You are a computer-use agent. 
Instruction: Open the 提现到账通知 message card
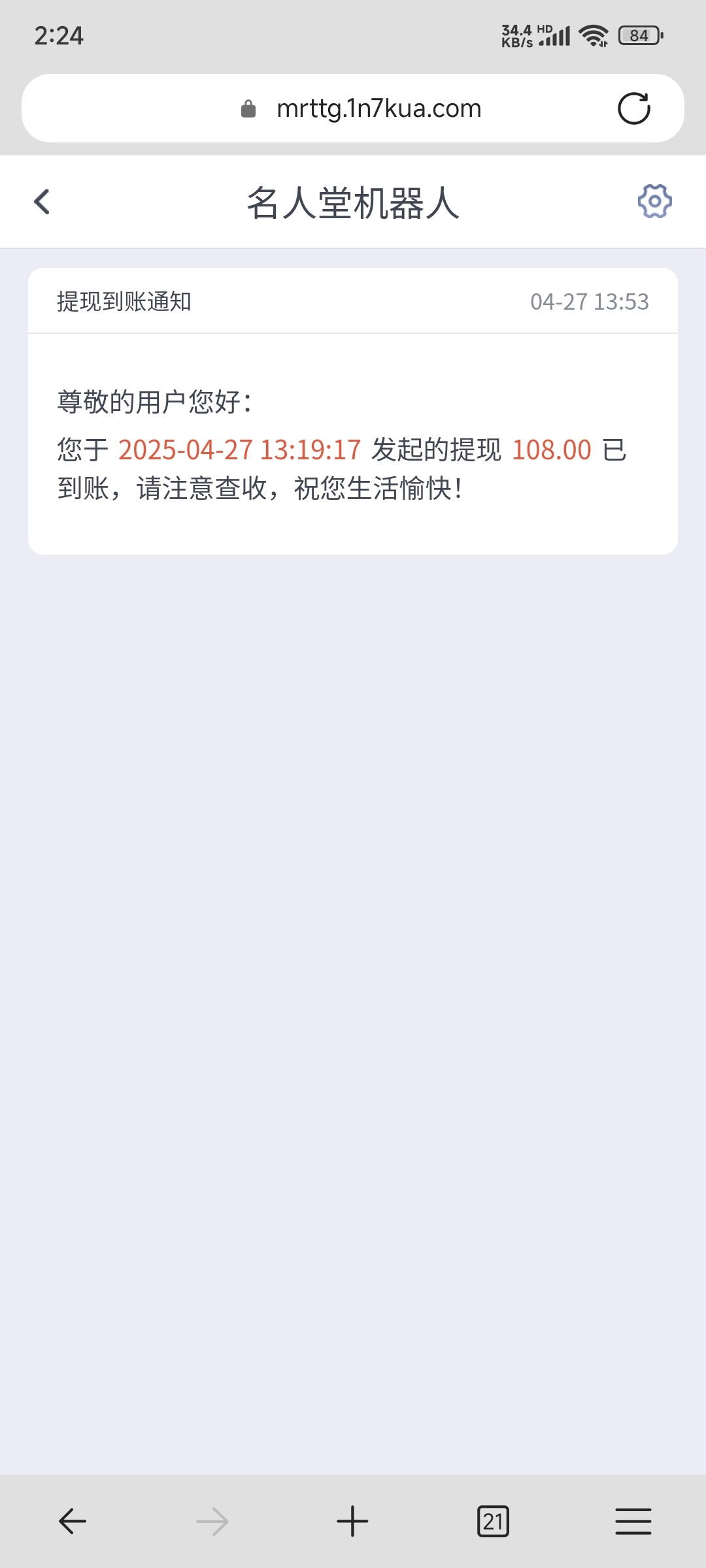click(x=353, y=412)
